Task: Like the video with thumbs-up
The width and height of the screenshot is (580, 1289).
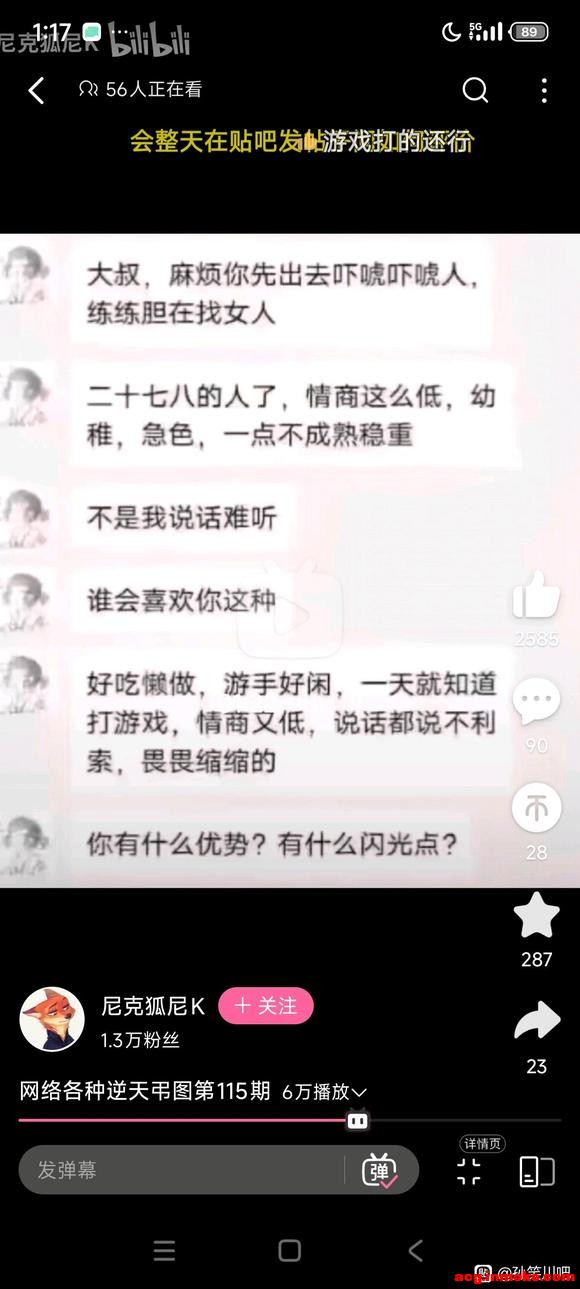Action: coord(536,595)
